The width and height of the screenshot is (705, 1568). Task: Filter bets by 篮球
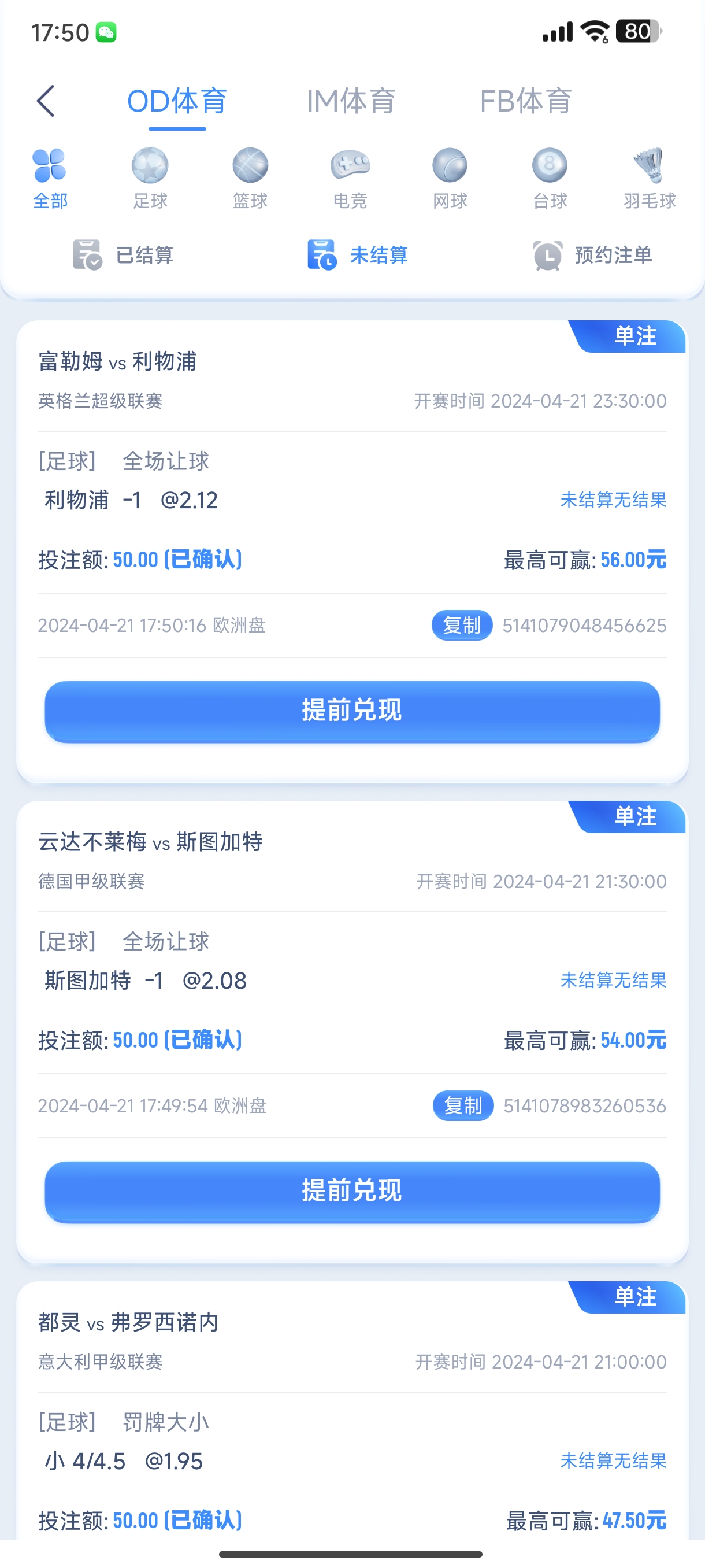tap(250, 177)
